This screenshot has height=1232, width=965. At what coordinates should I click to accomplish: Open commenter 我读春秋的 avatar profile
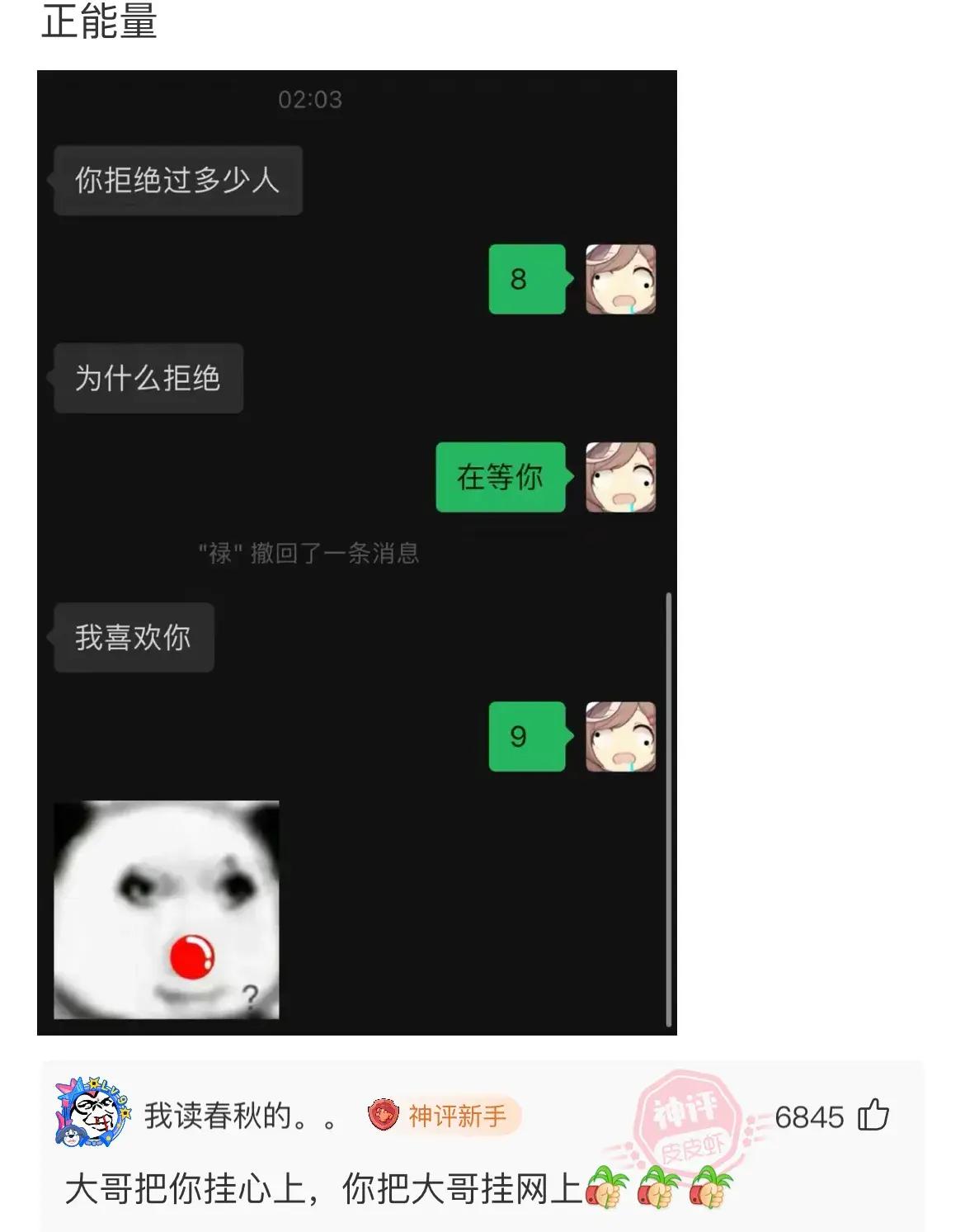click(92, 1113)
